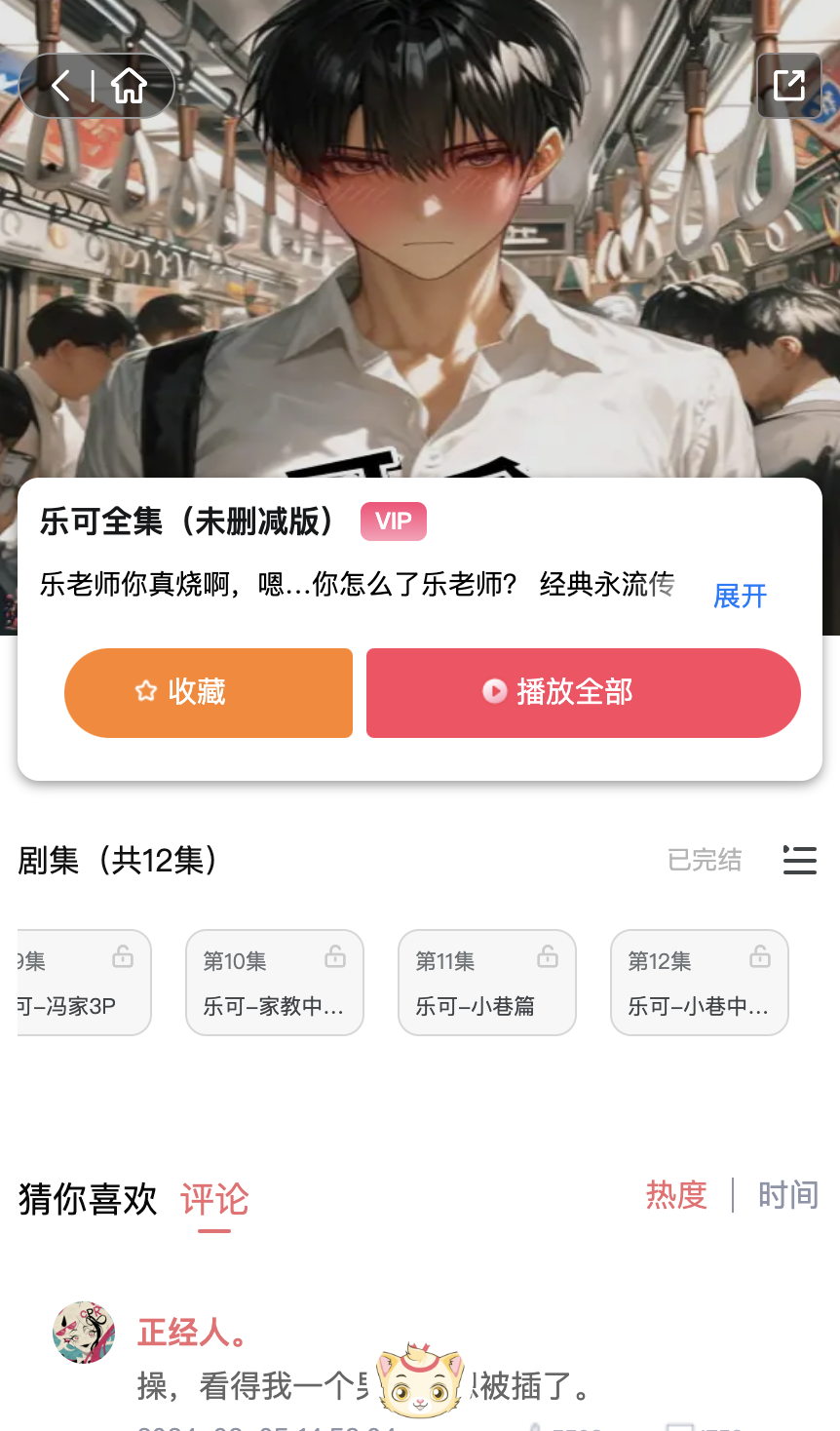
Task: Expand the description with 展开
Action: 740,596
